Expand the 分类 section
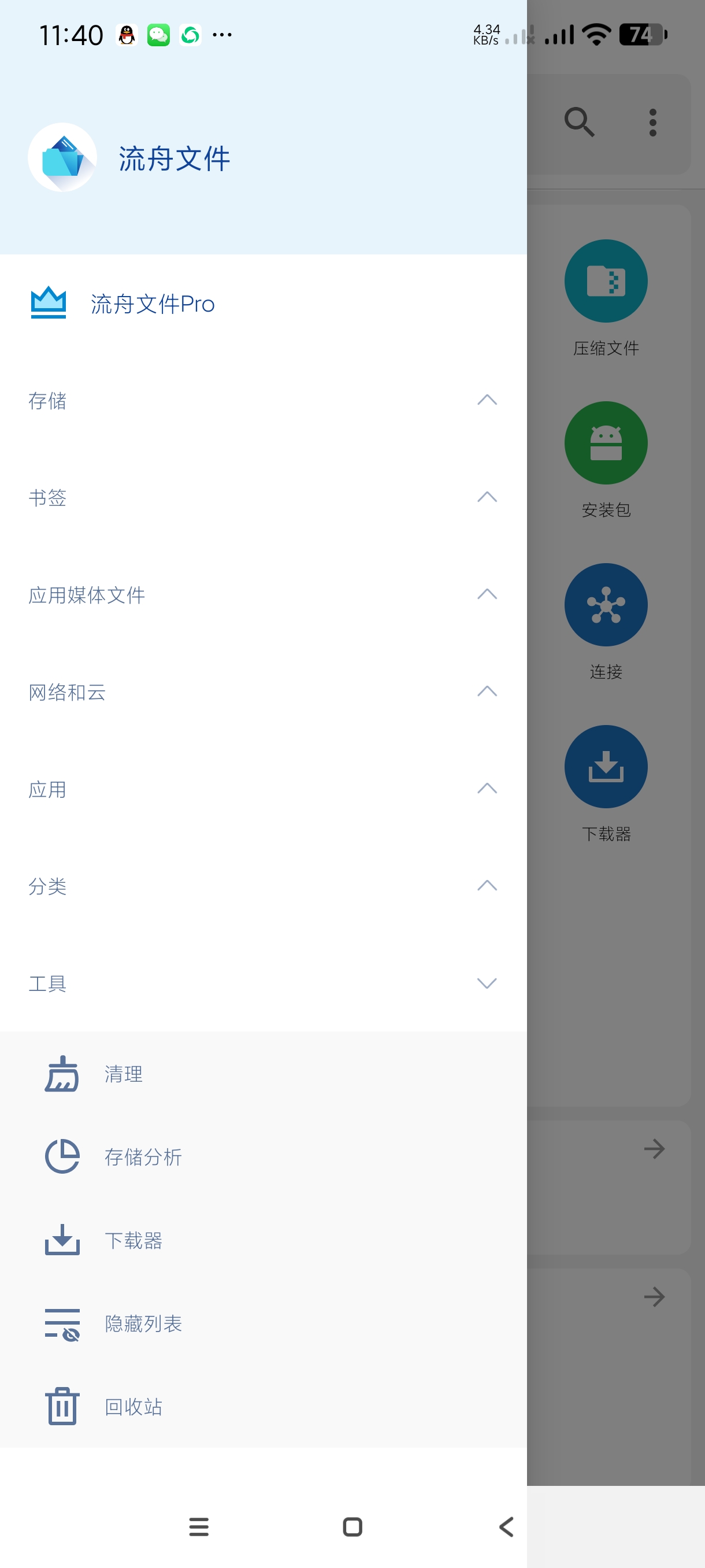This screenshot has width=705, height=1568. (263, 886)
